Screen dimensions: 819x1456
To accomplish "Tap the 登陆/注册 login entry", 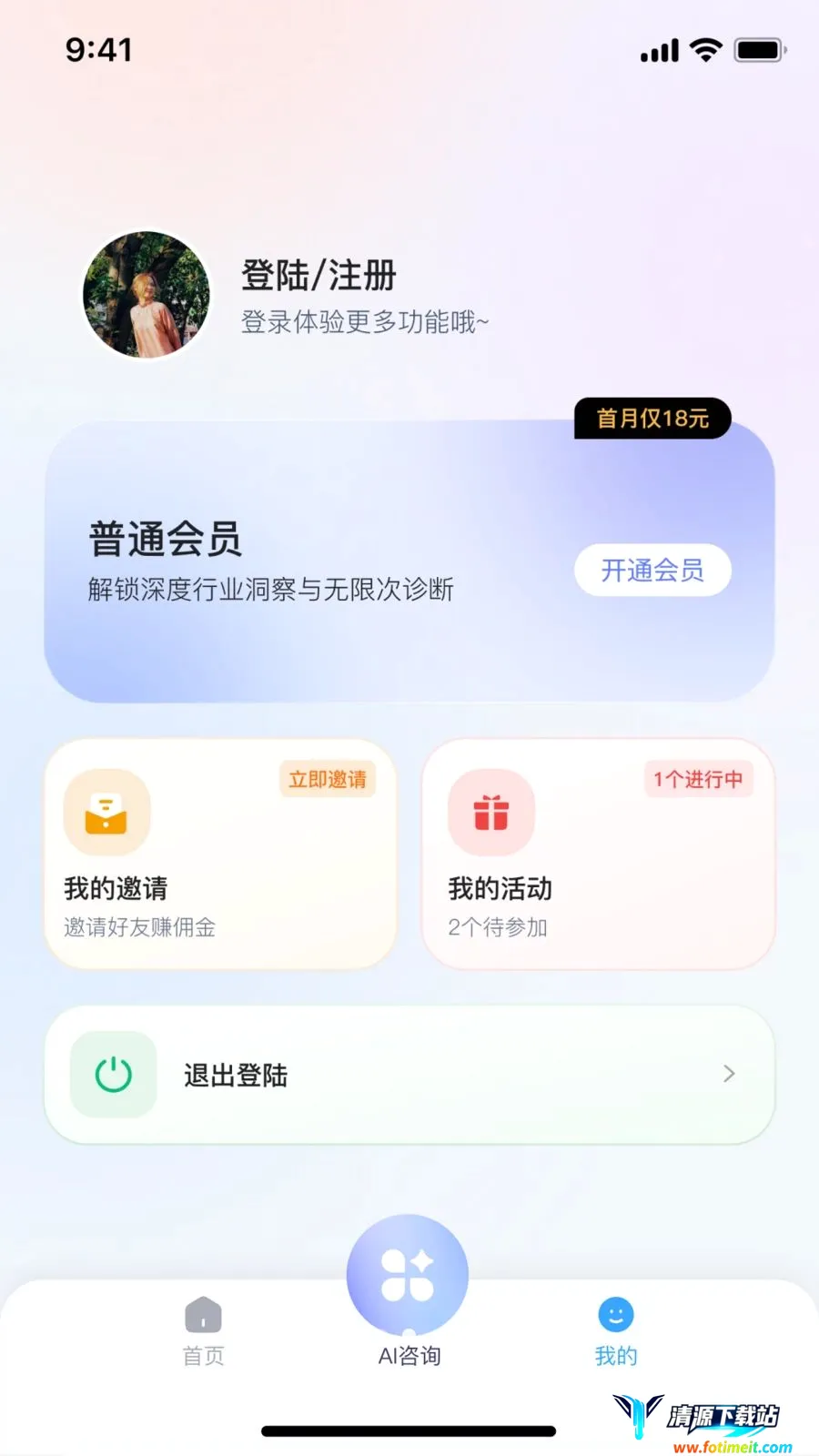I will coord(318,276).
